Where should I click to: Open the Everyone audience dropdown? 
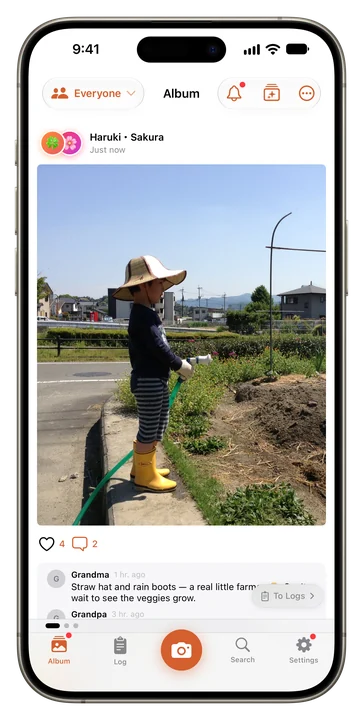coord(93,94)
